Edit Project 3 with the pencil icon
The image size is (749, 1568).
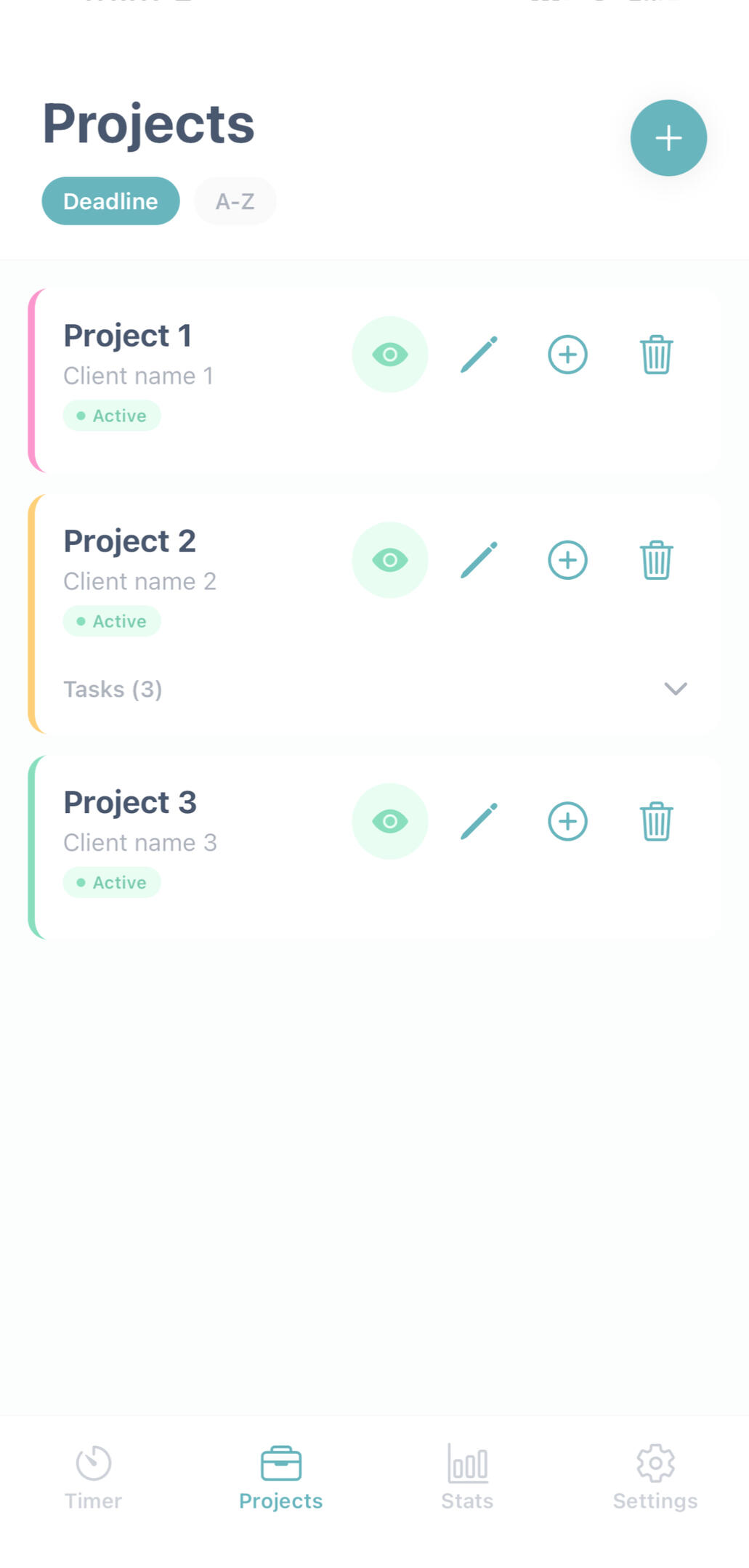click(x=479, y=821)
